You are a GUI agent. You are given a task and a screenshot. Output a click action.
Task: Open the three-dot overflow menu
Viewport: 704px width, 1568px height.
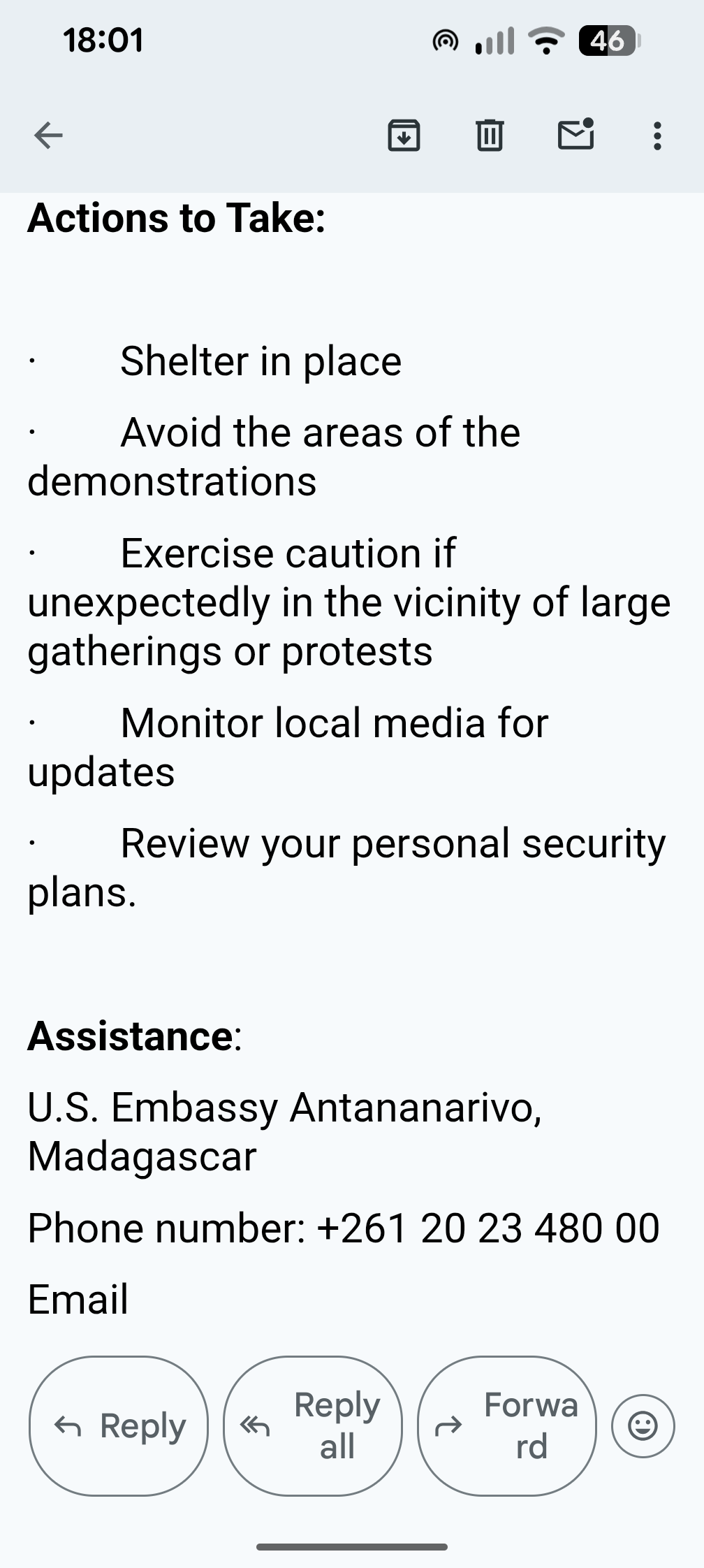657,136
